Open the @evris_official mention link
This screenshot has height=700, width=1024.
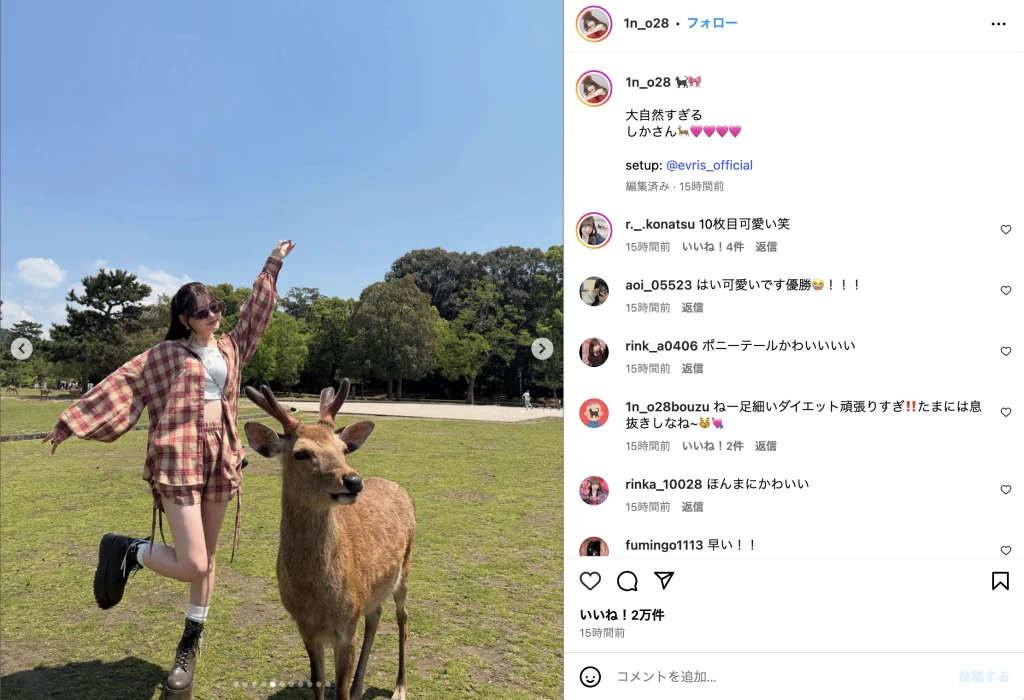(709, 165)
